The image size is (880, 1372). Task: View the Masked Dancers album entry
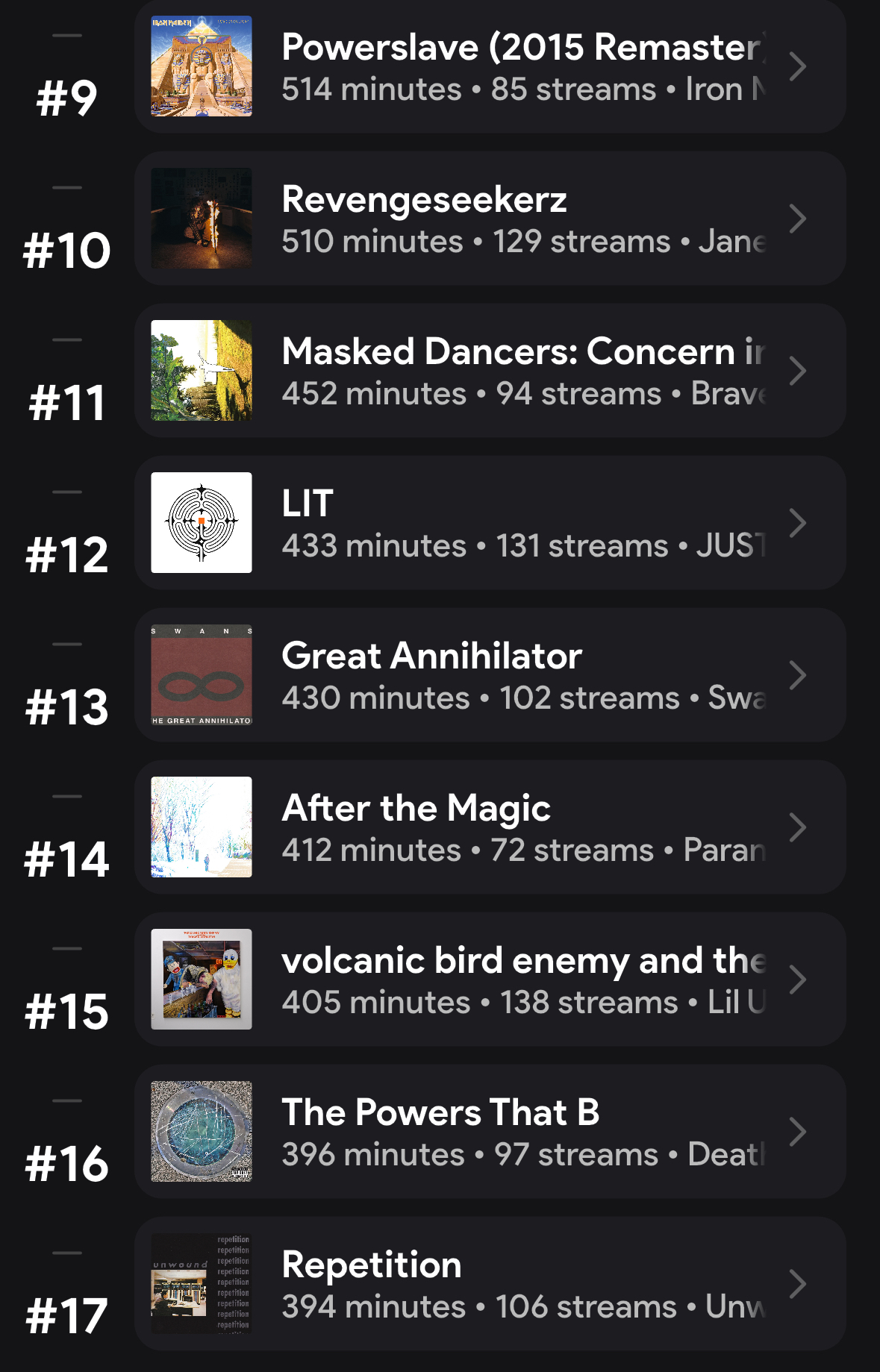click(489, 371)
